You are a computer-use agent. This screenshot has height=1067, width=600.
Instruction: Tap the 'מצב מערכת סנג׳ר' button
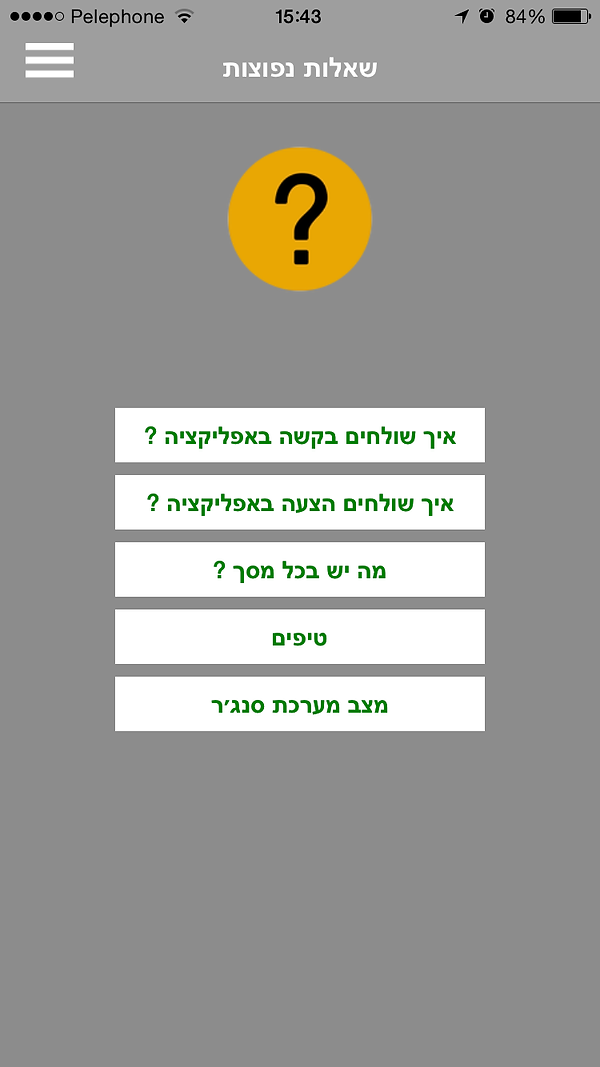pyautogui.click(x=300, y=704)
